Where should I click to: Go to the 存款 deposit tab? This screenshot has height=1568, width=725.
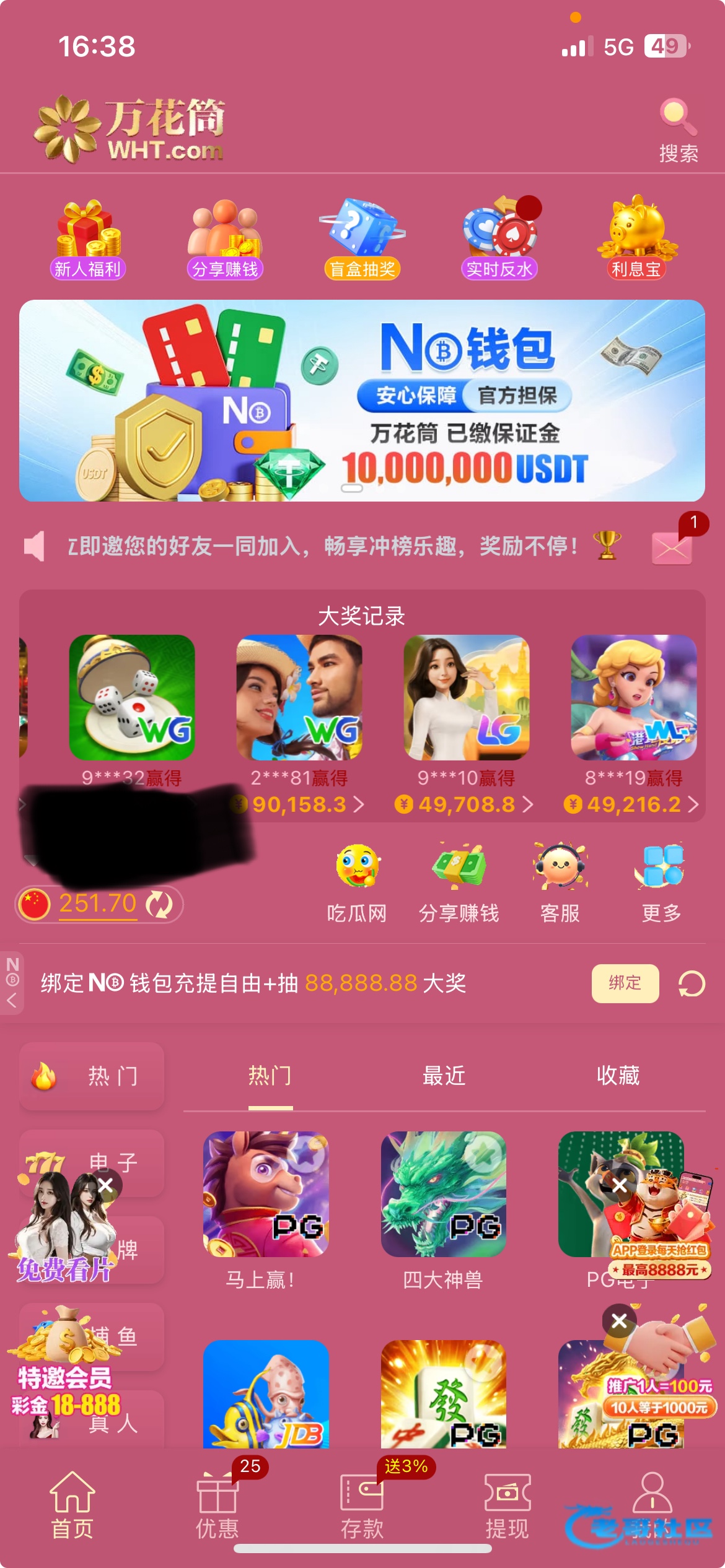[362, 1505]
